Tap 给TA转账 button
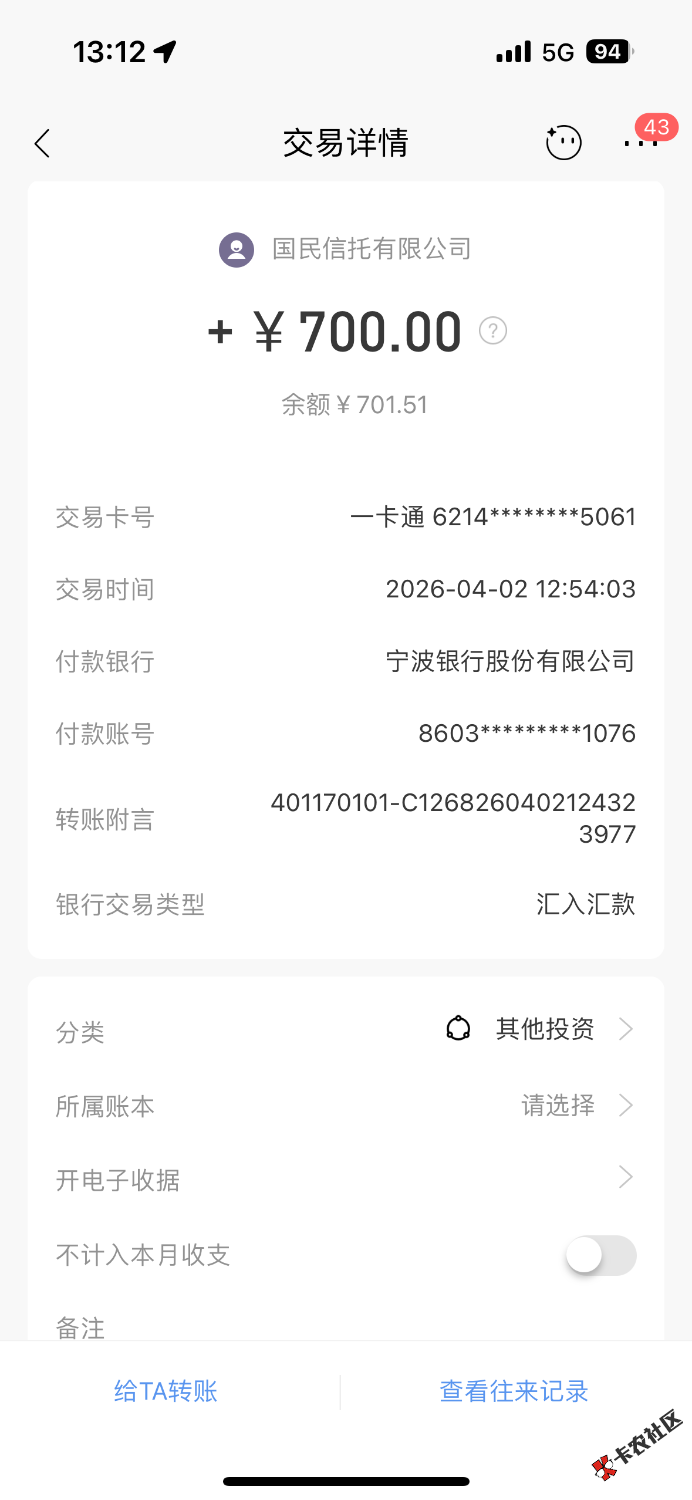692x1500 pixels. click(x=166, y=1391)
